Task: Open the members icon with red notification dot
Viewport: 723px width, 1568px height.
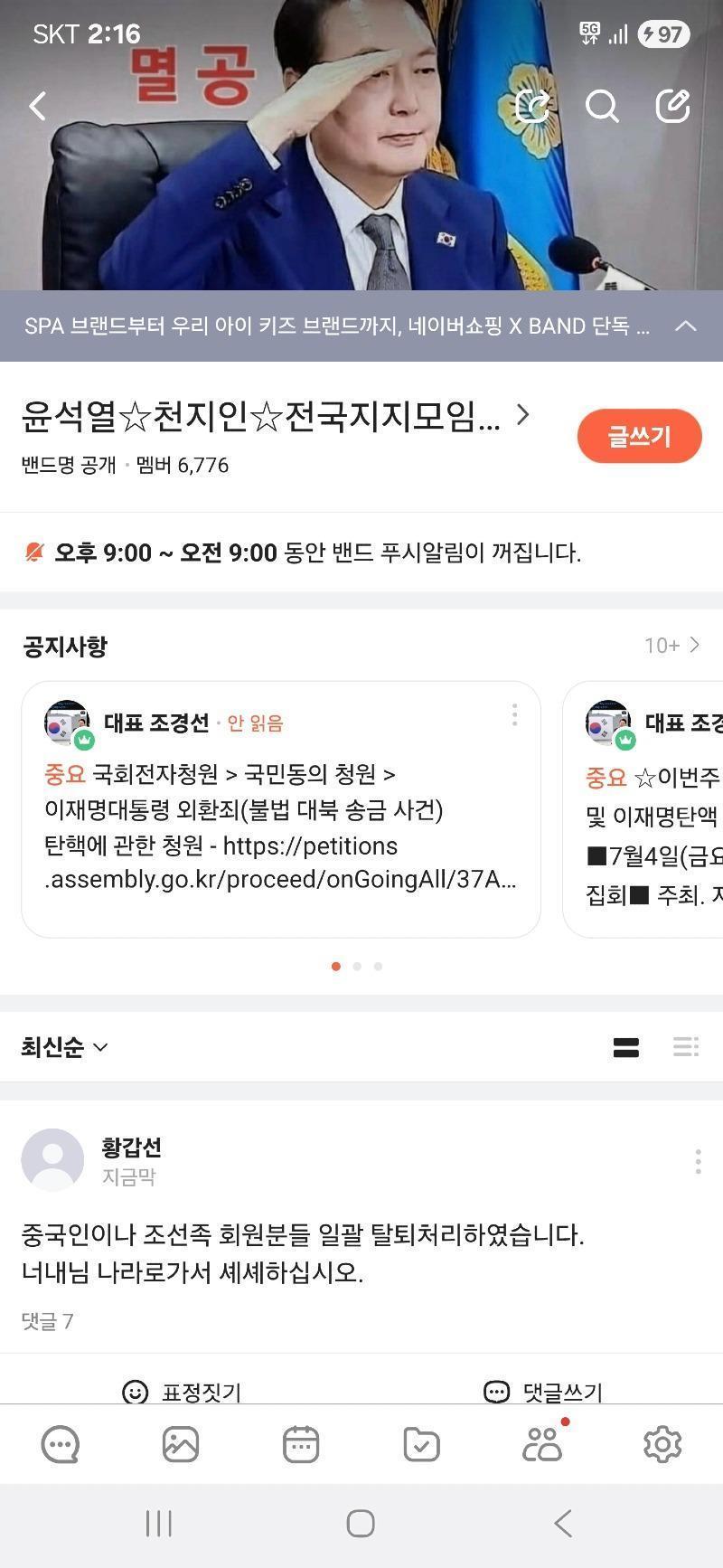Action: (541, 1444)
